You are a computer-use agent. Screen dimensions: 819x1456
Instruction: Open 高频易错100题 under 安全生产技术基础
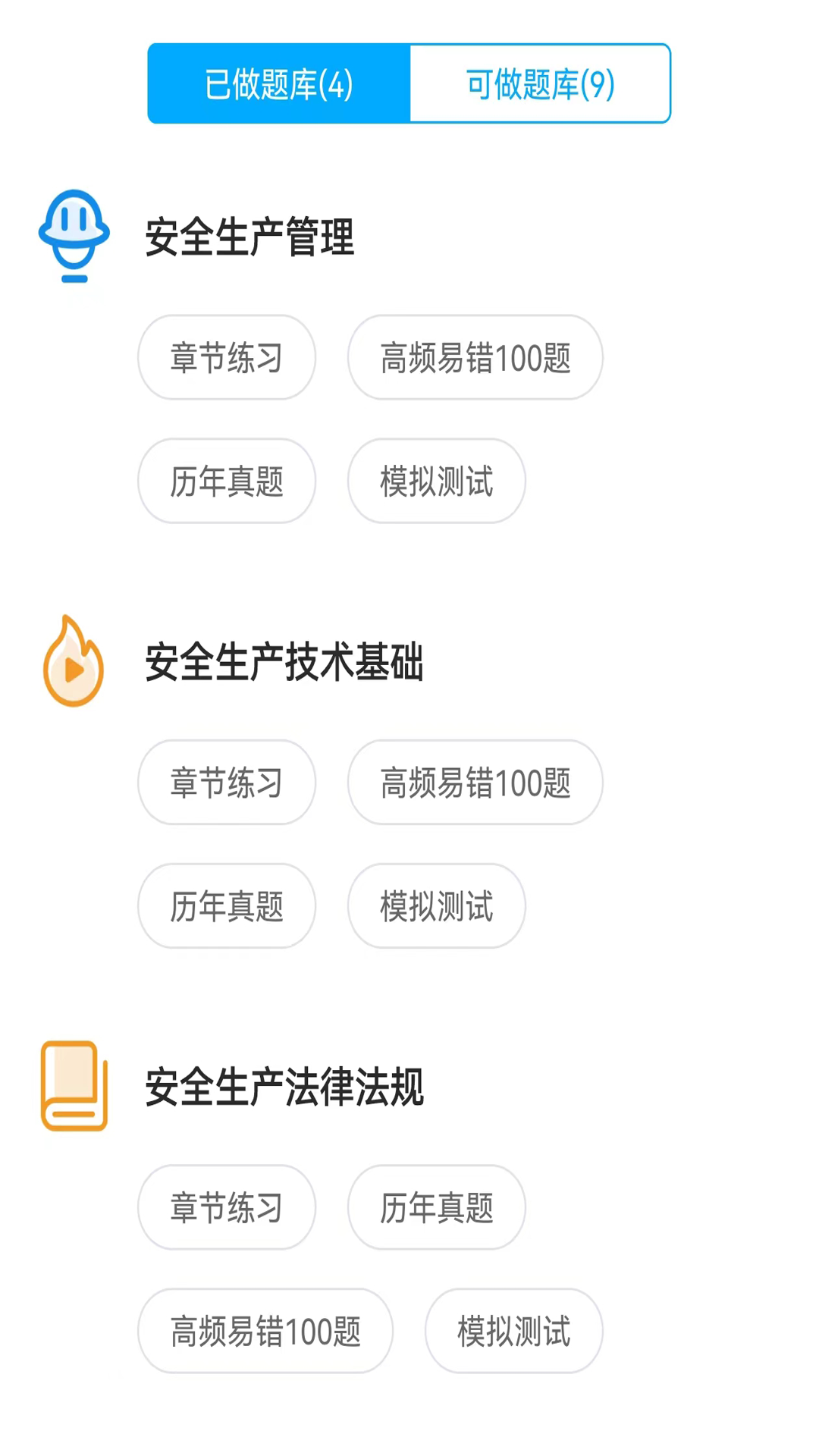click(x=475, y=782)
